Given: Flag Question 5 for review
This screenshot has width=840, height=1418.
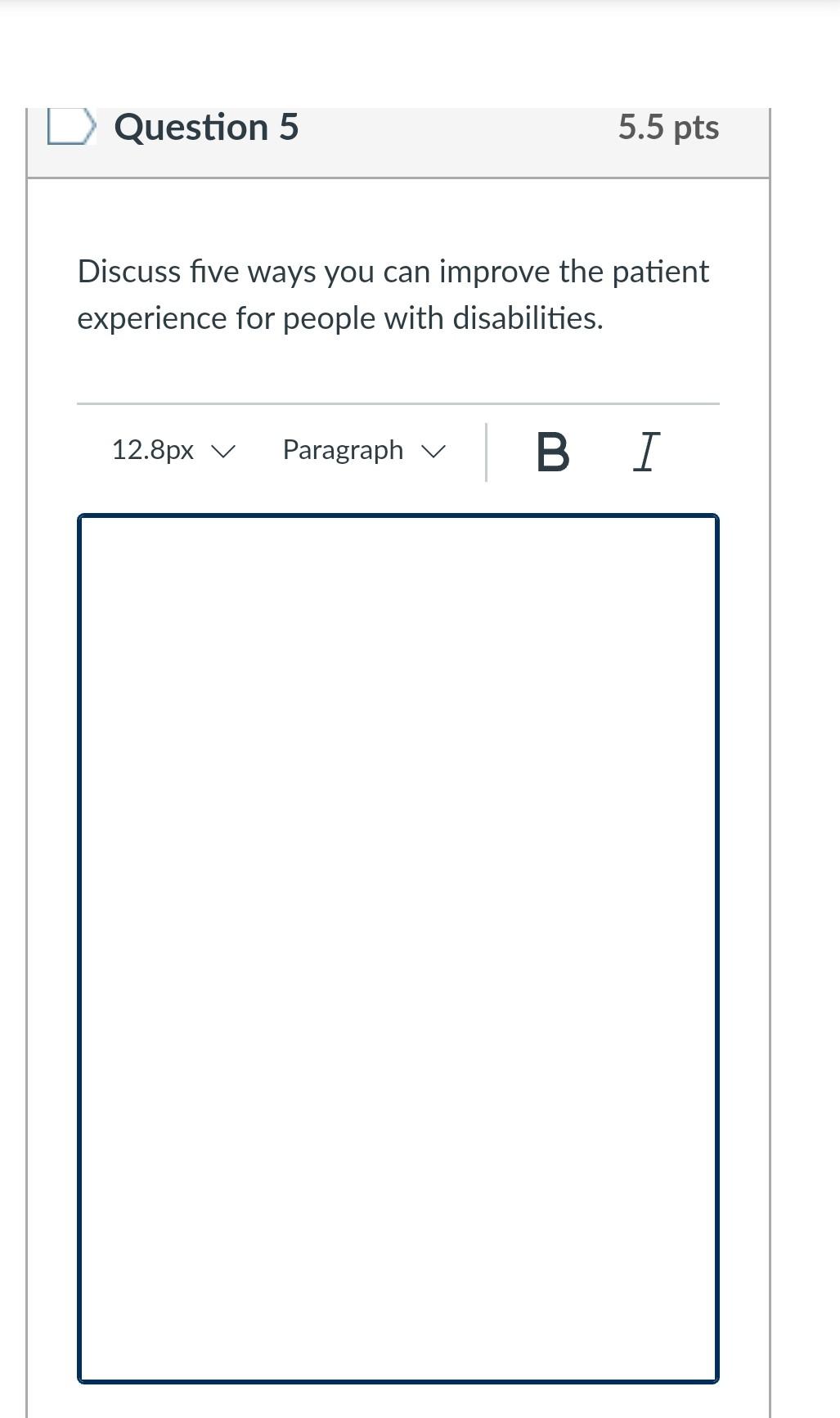Looking at the screenshot, I should click(x=70, y=126).
